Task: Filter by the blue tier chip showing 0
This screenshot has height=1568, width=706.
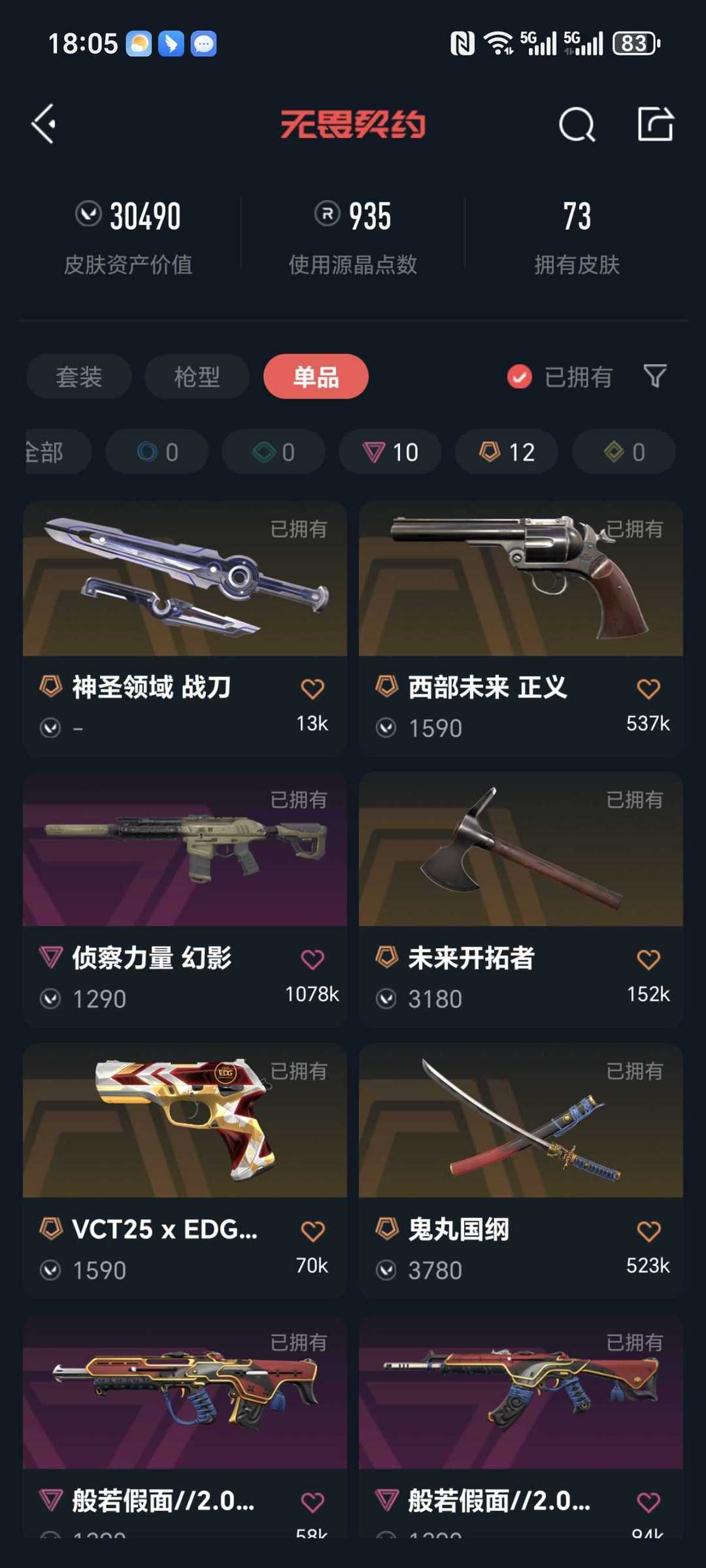Action: pyautogui.click(x=157, y=452)
